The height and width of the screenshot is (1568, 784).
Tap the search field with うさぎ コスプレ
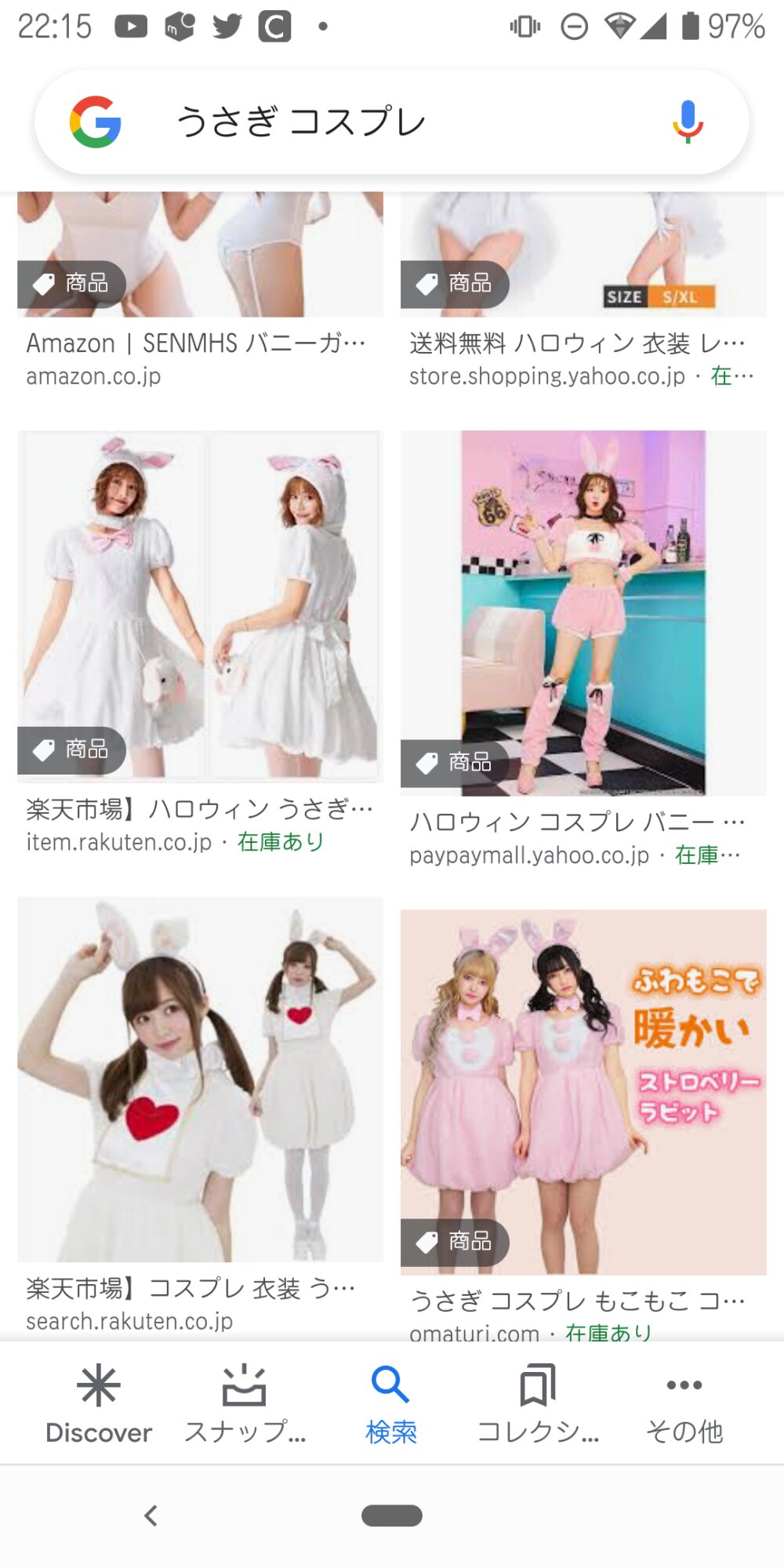(x=392, y=122)
